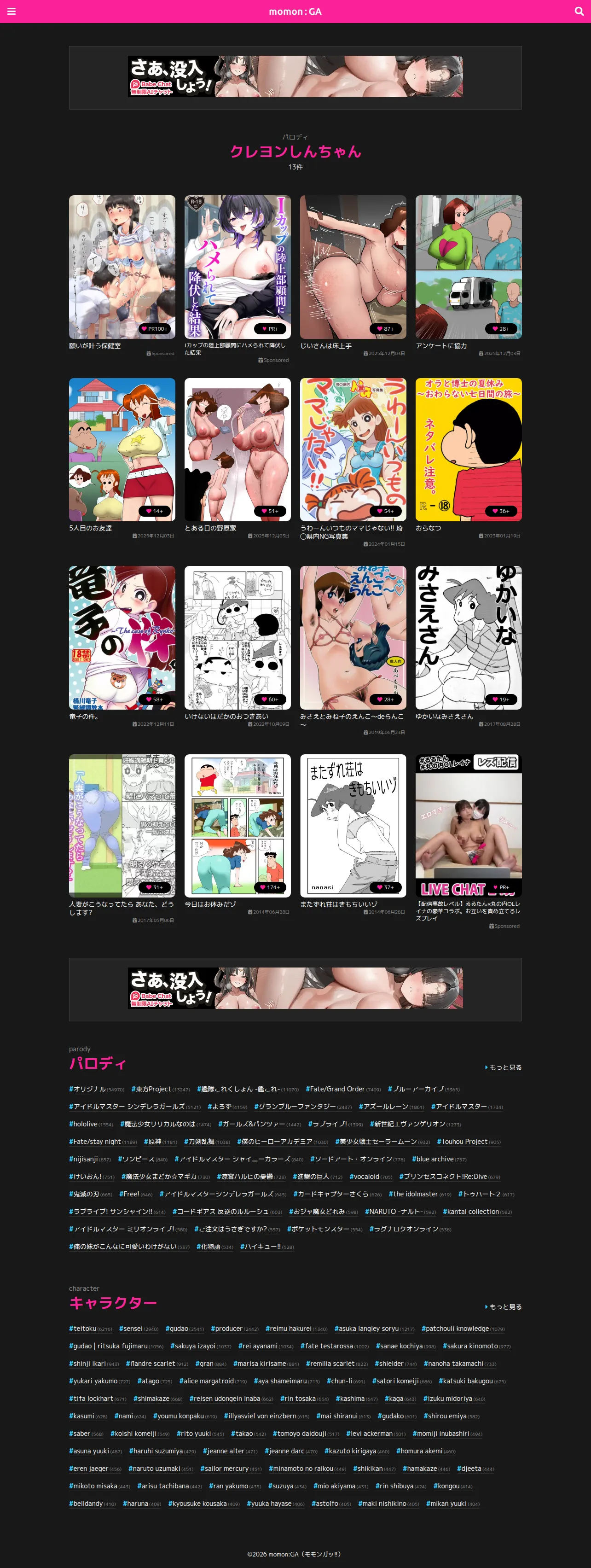The height and width of the screenshot is (1568, 591).
Task: Open the #tifa lockhart character tag
Action: coord(98,1398)
